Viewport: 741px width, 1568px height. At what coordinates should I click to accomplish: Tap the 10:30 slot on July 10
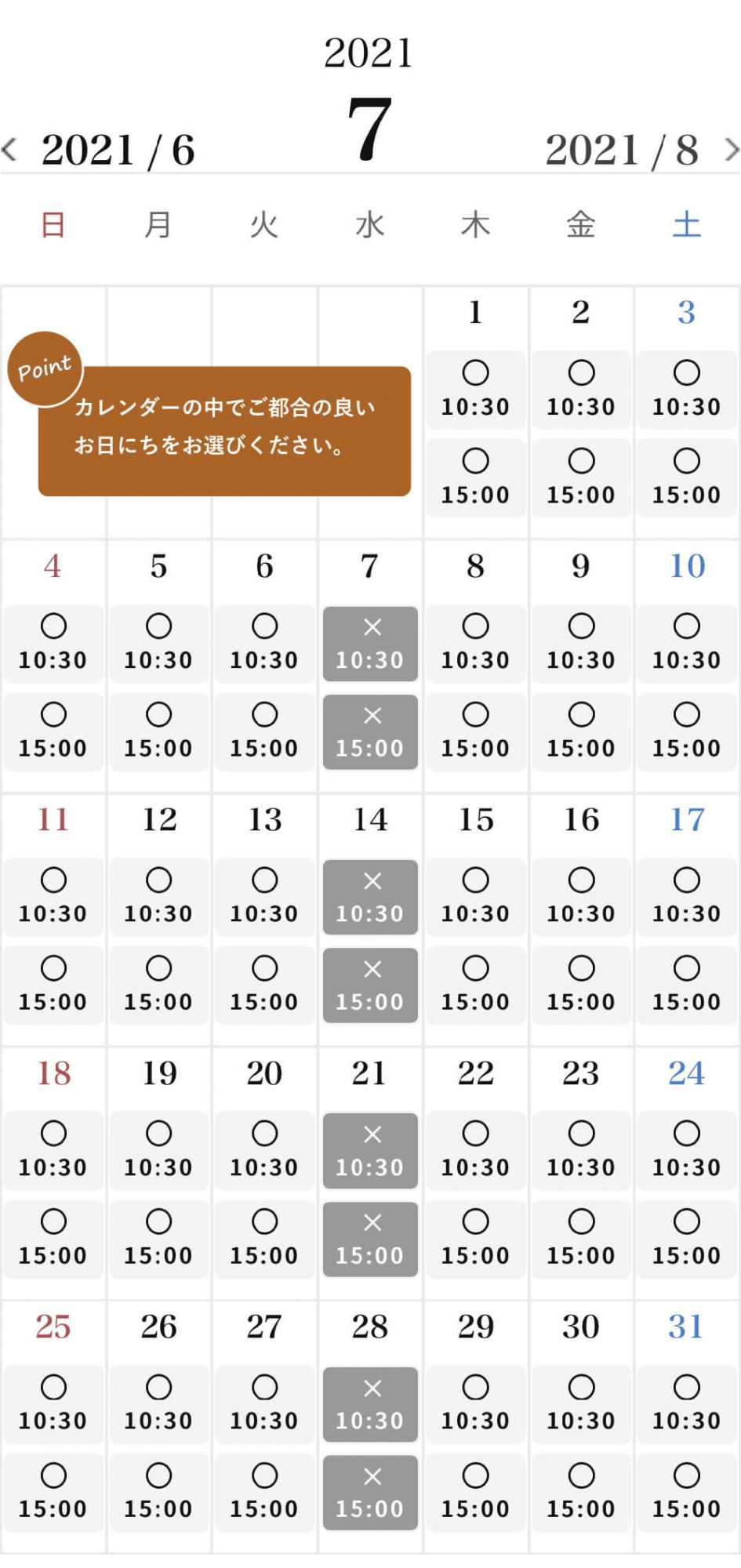pyautogui.click(x=686, y=643)
